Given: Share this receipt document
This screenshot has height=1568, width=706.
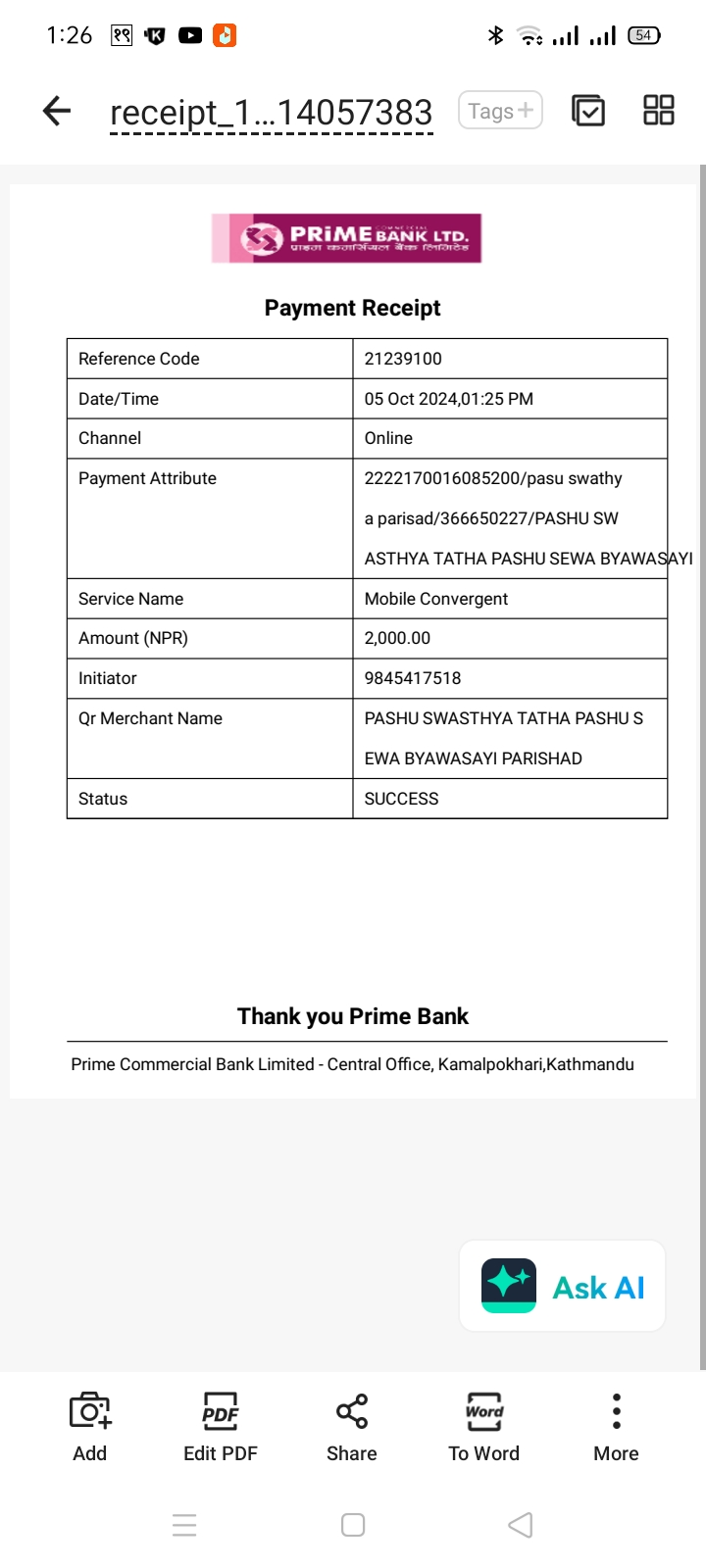Looking at the screenshot, I should click(x=352, y=1427).
